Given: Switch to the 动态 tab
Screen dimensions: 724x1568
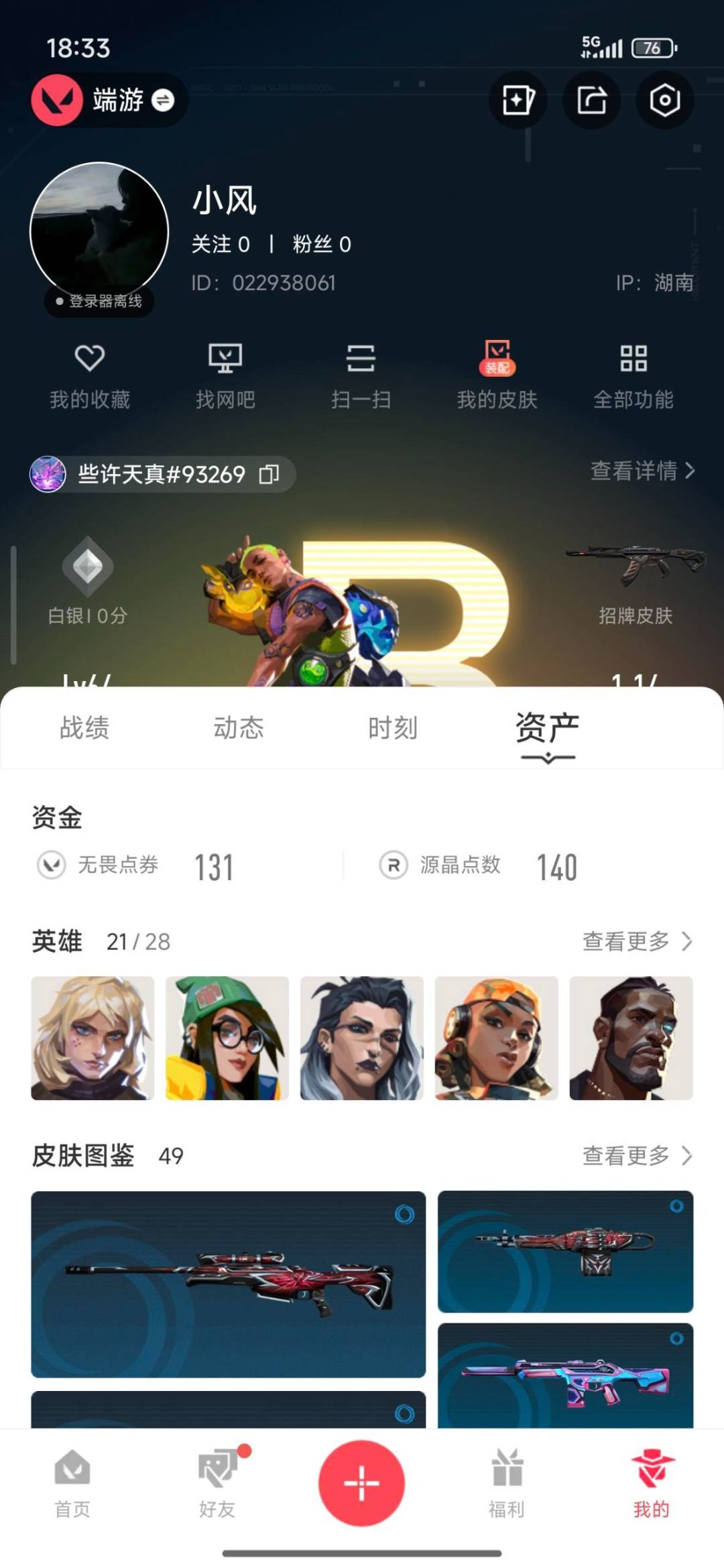Looking at the screenshot, I should 238,729.
